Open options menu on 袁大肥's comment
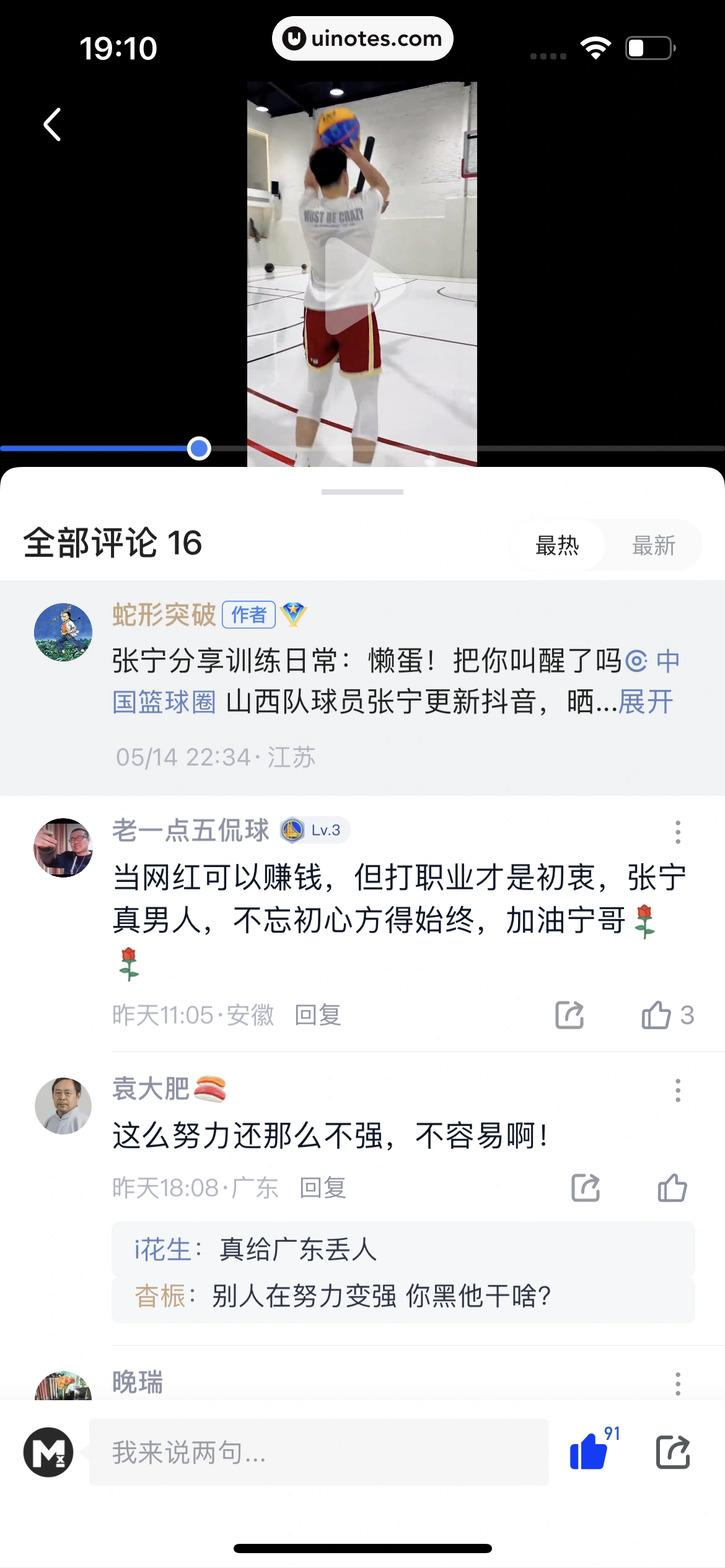725x1568 pixels. coord(679,1091)
